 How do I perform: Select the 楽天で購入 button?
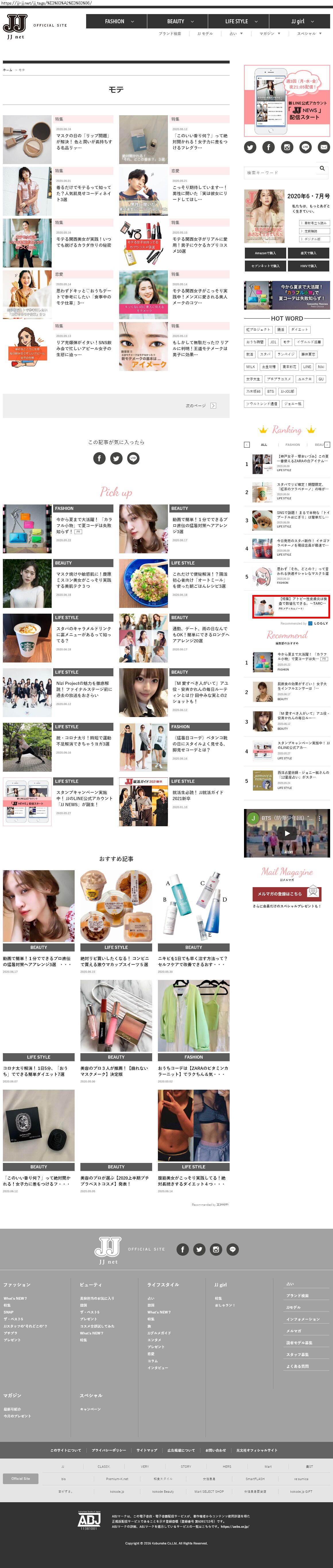pos(308,253)
